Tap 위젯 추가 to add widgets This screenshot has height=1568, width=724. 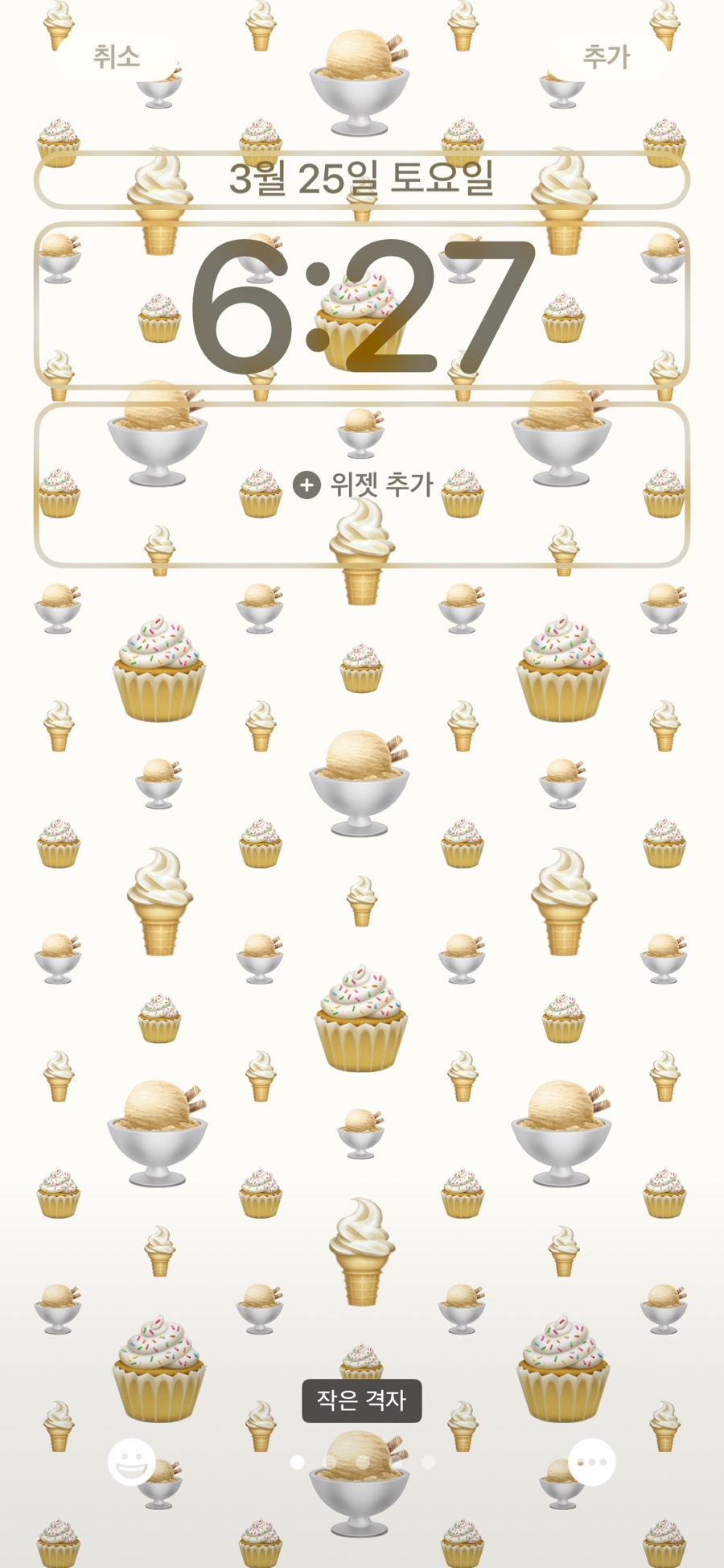click(x=364, y=485)
